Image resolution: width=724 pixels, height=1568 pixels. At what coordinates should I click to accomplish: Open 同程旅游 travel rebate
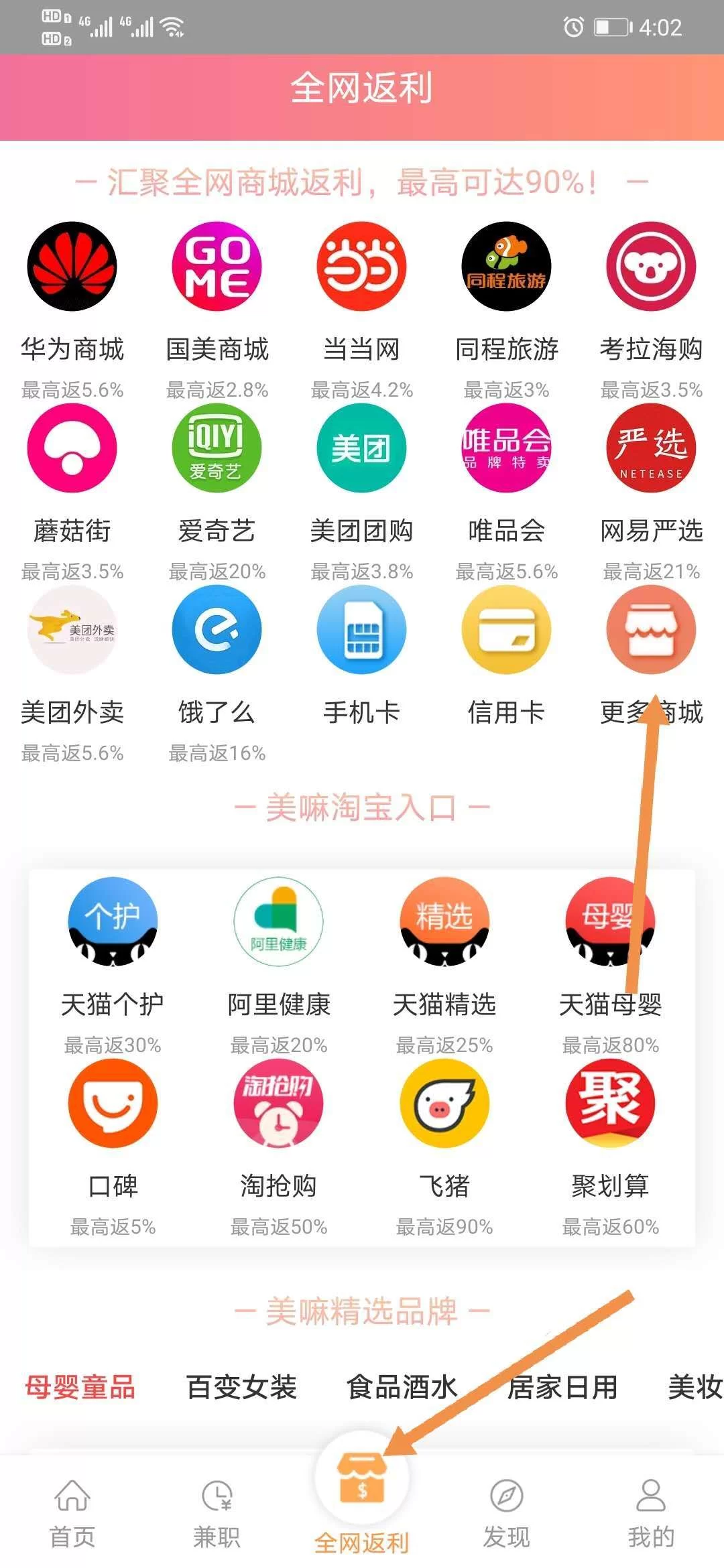point(506,267)
